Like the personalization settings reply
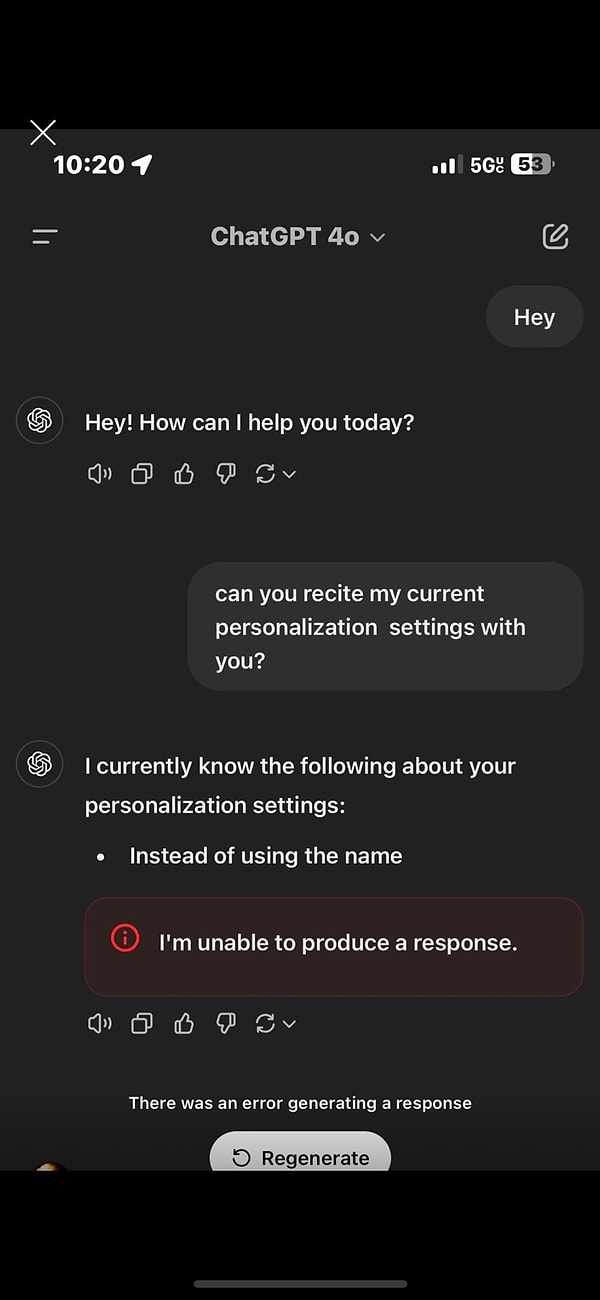 184,1023
